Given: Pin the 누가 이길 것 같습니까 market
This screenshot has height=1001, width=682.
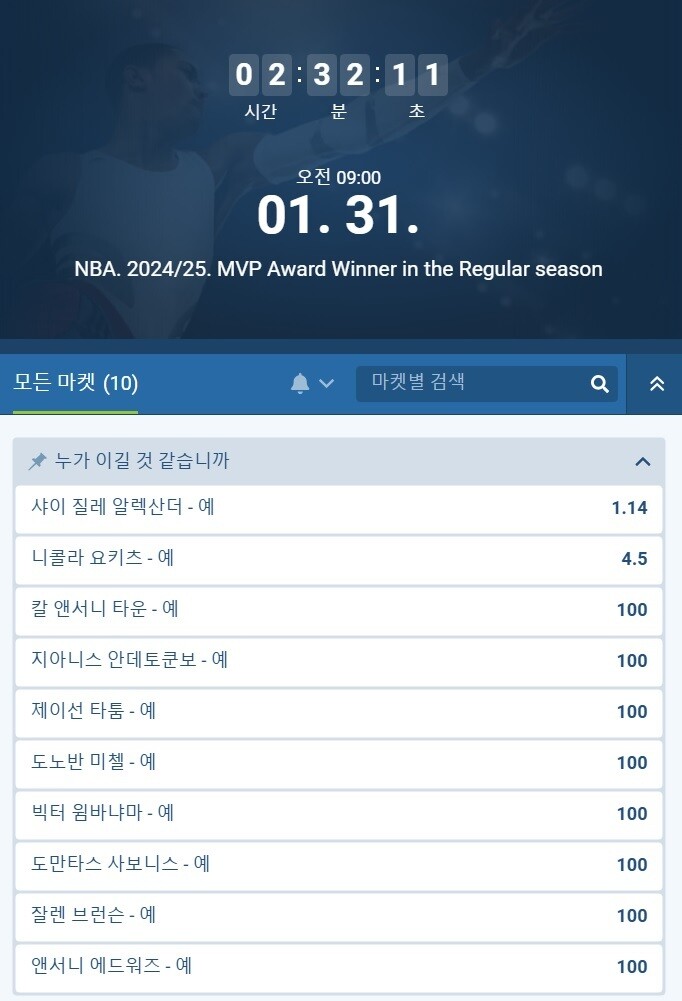Looking at the screenshot, I should pos(38,461).
